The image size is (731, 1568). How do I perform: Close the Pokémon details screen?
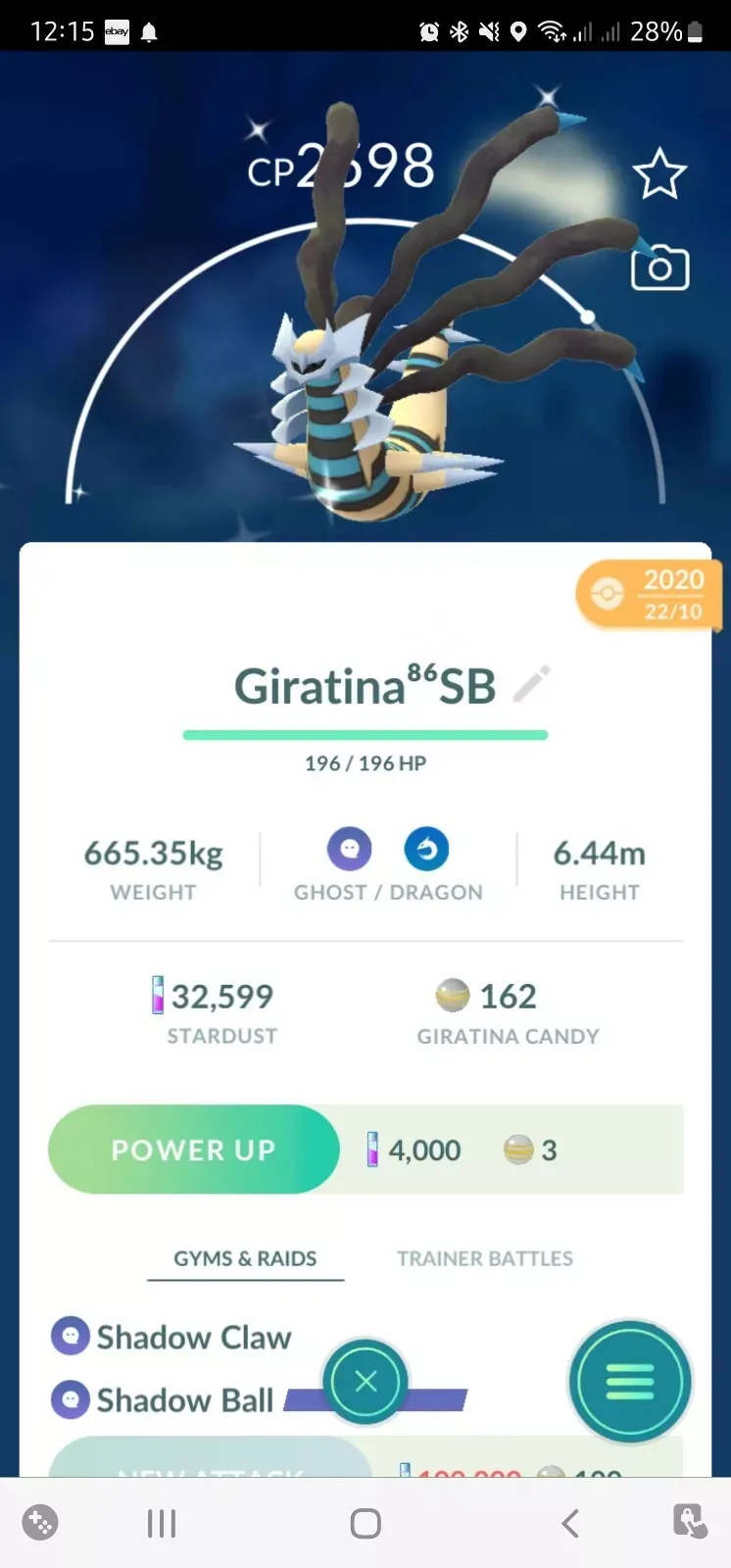pos(365,1381)
